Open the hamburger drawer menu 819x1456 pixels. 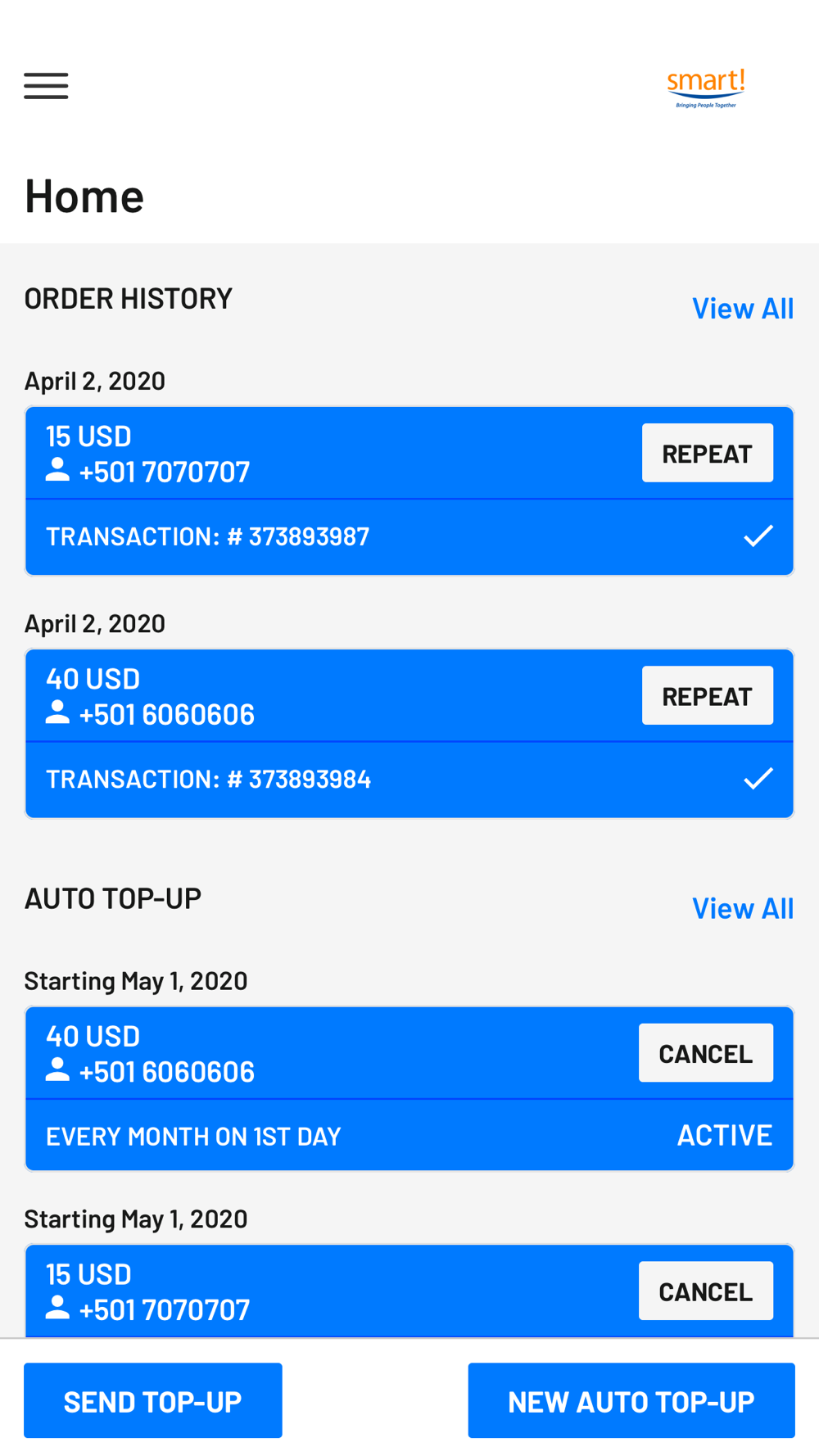pos(46,86)
